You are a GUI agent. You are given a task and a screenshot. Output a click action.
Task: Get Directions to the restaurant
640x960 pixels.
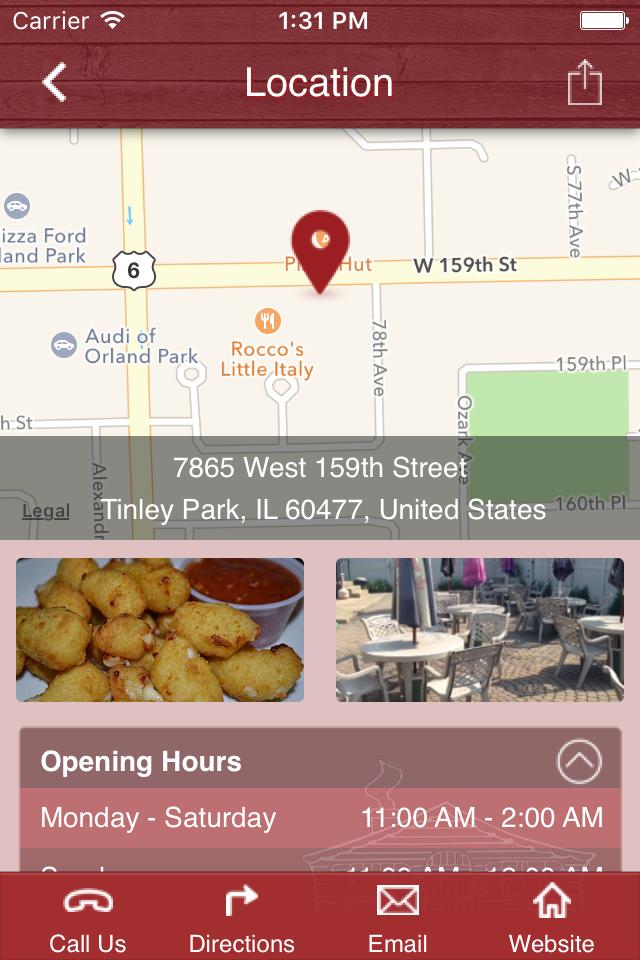coord(241,918)
